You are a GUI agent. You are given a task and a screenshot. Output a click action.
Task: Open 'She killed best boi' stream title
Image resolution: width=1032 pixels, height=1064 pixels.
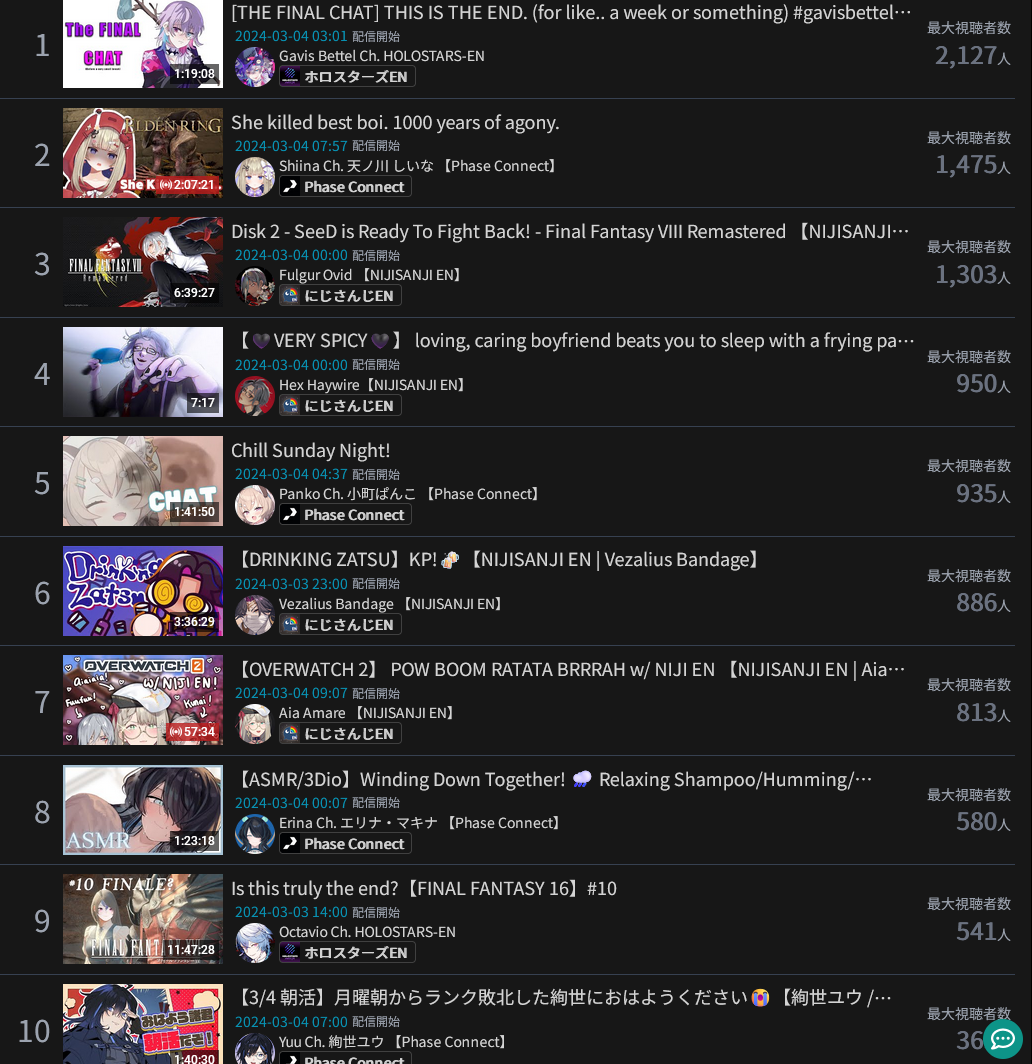tap(395, 122)
